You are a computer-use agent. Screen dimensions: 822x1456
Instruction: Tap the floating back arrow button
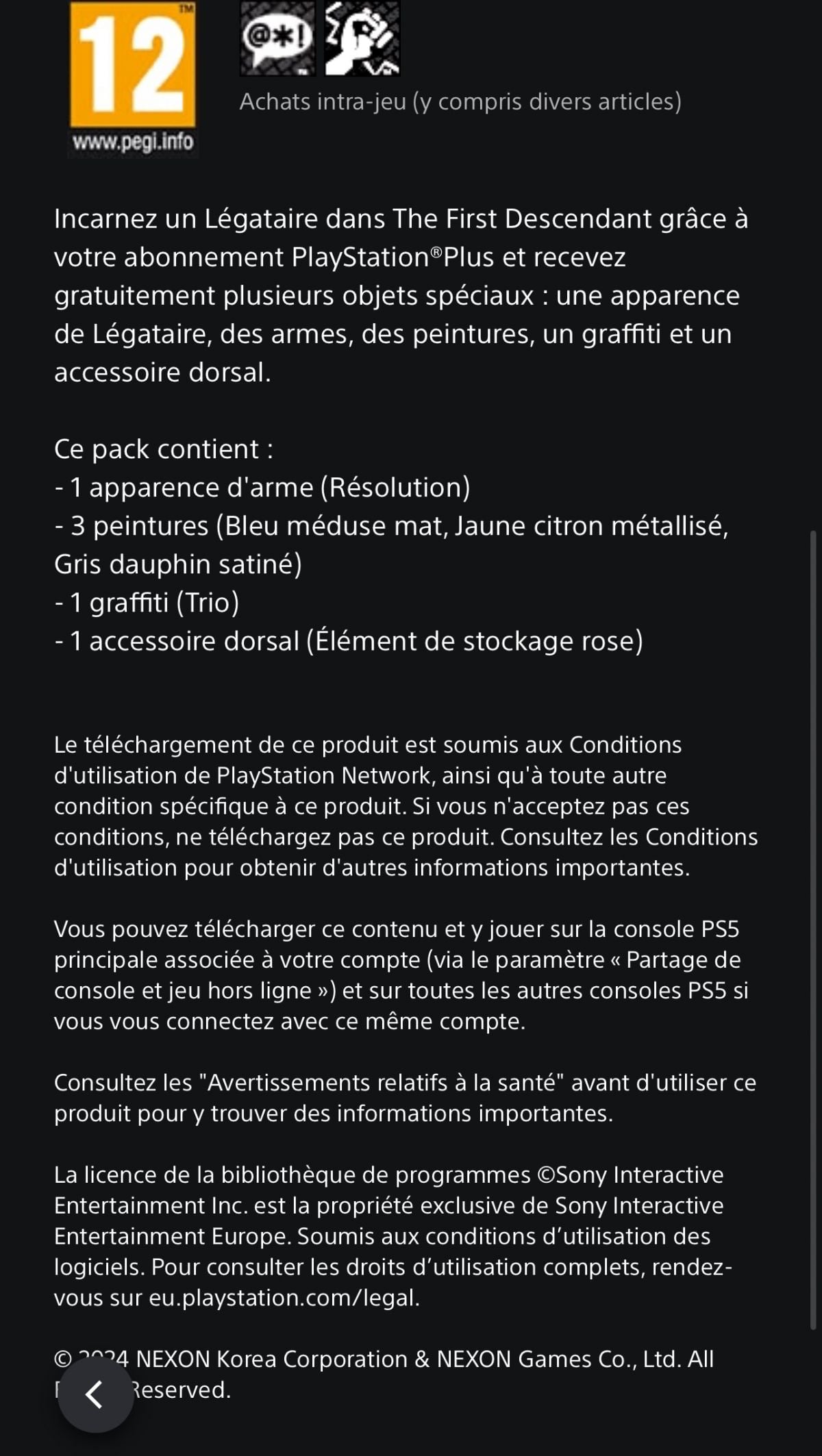click(95, 1394)
